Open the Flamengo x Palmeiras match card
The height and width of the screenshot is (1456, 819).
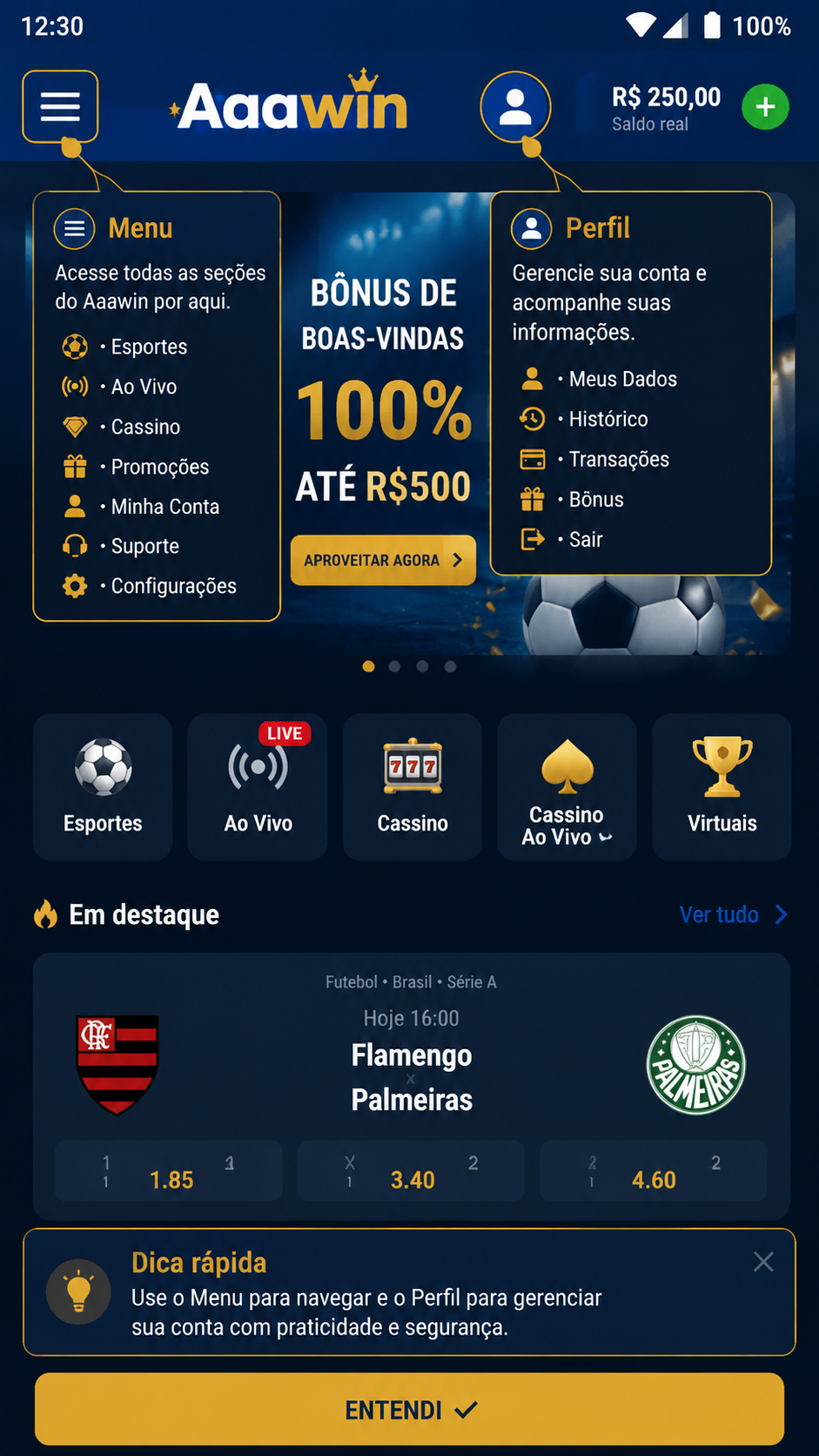[412, 1055]
